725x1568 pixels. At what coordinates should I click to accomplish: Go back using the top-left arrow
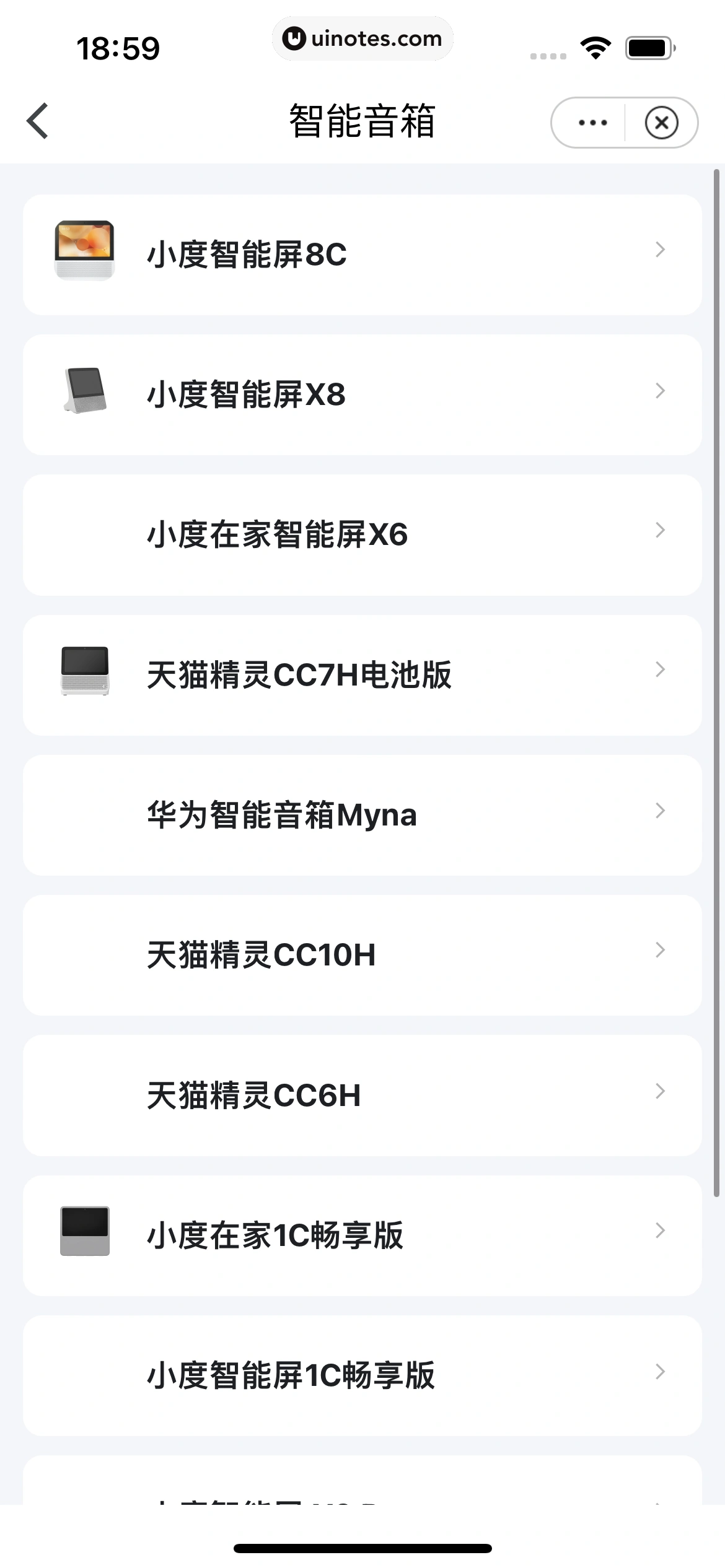coord(38,121)
